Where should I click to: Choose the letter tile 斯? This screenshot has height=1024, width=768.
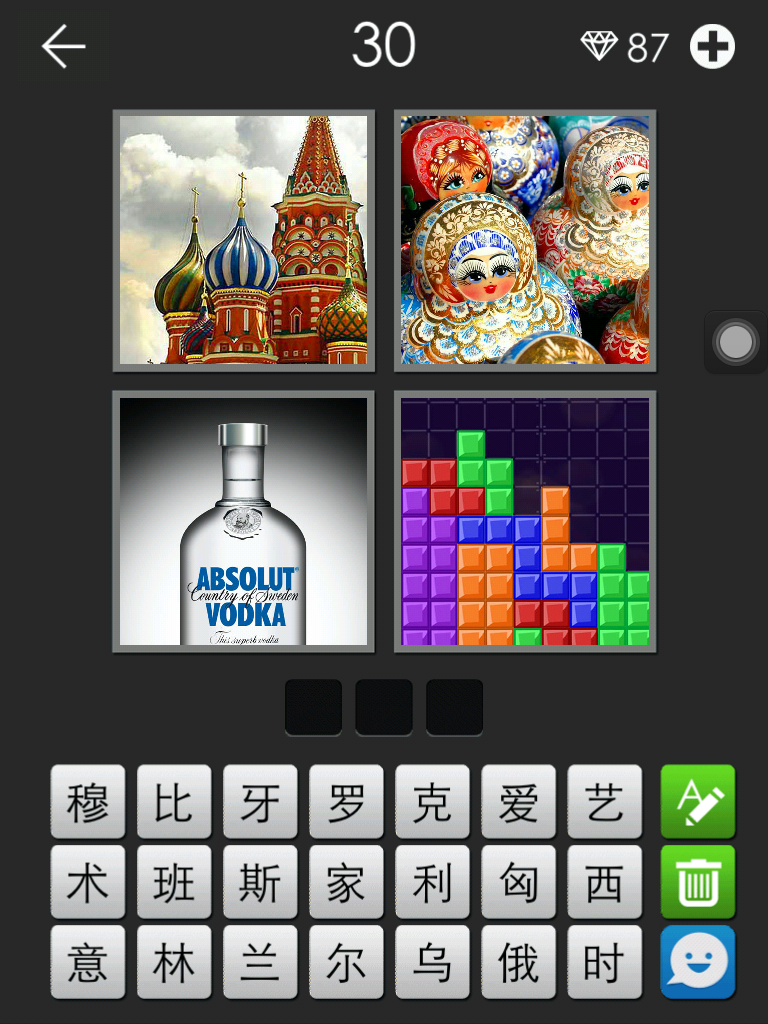click(x=260, y=882)
